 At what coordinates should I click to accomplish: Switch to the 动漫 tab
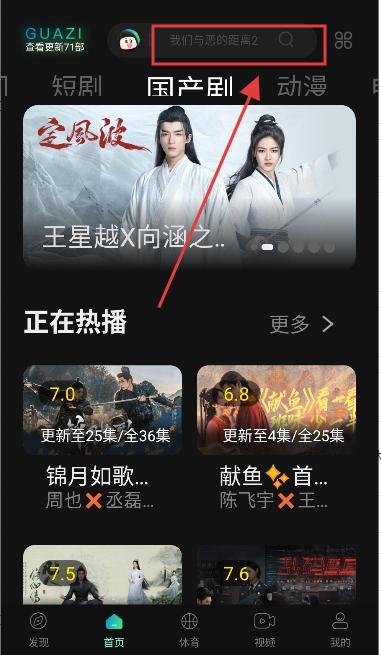coord(302,86)
